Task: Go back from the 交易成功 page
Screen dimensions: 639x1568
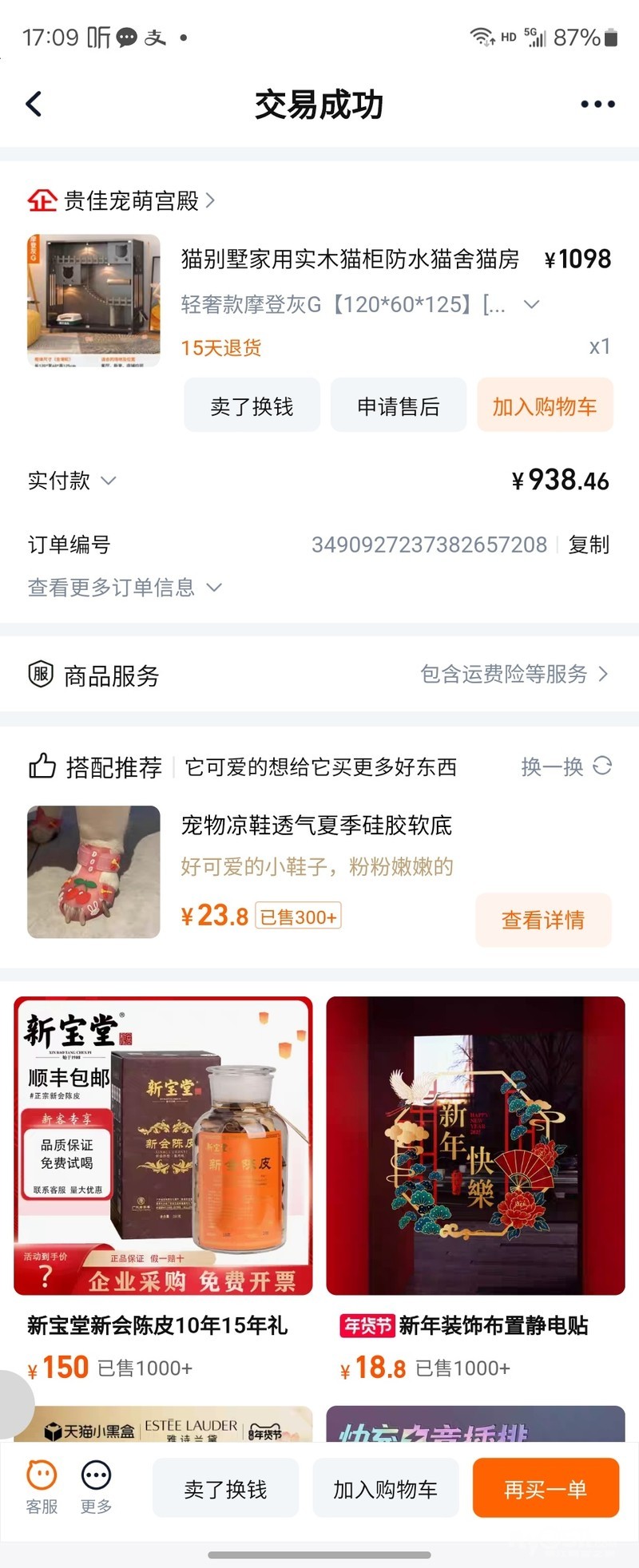Action: pyautogui.click(x=34, y=104)
